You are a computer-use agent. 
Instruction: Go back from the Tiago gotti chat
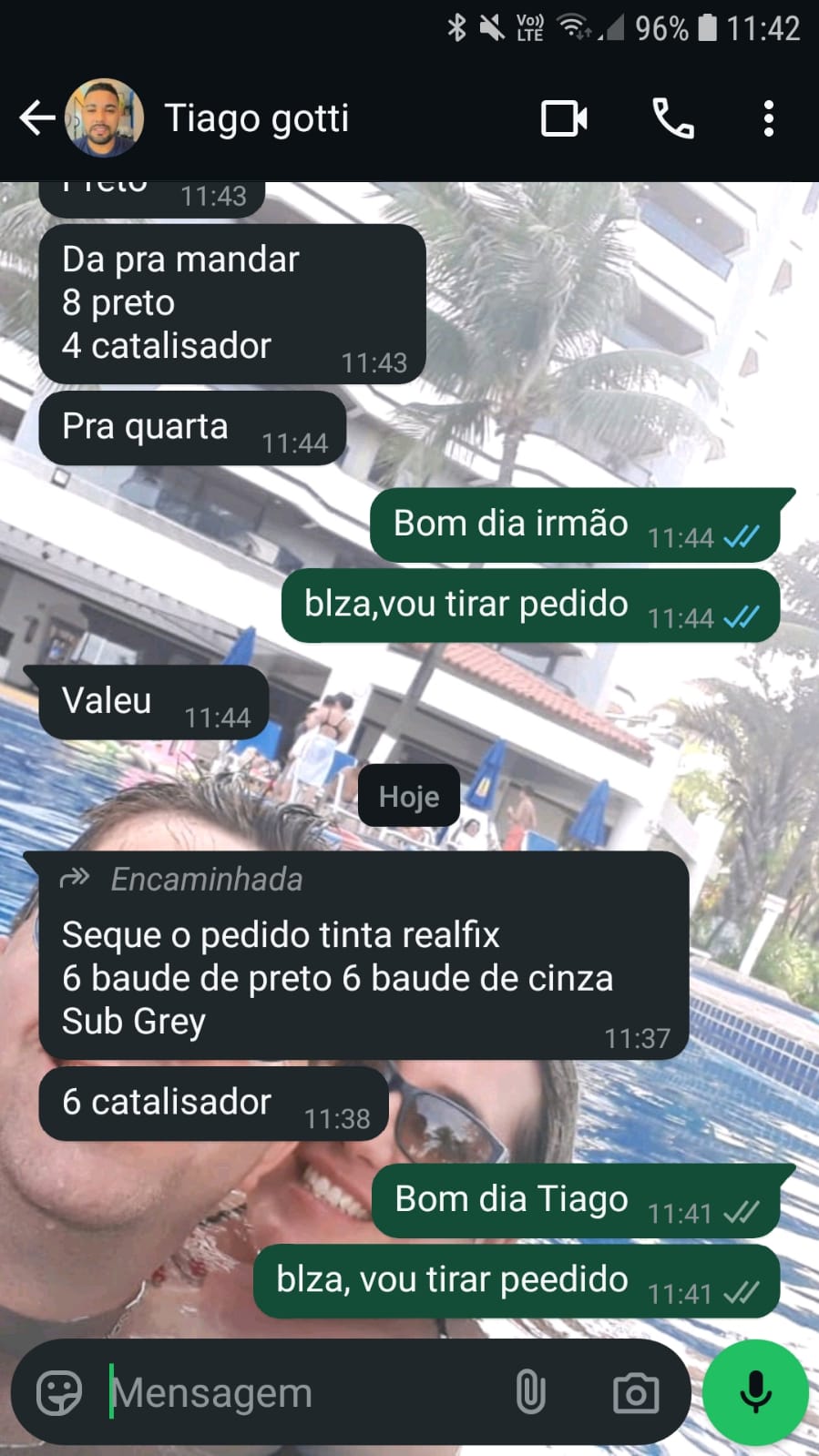coord(36,118)
